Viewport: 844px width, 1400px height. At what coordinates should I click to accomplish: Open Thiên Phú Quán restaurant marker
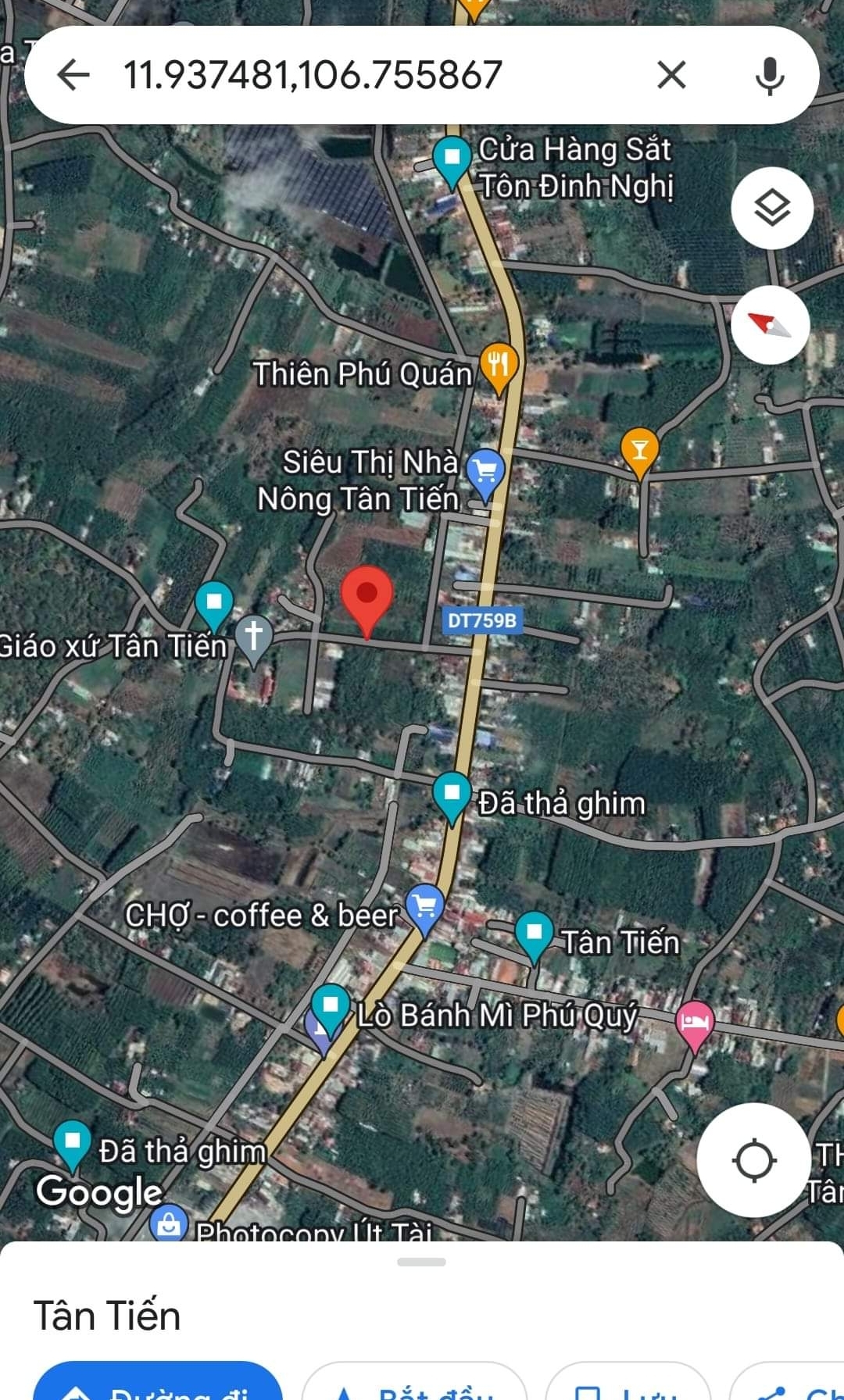click(x=499, y=366)
